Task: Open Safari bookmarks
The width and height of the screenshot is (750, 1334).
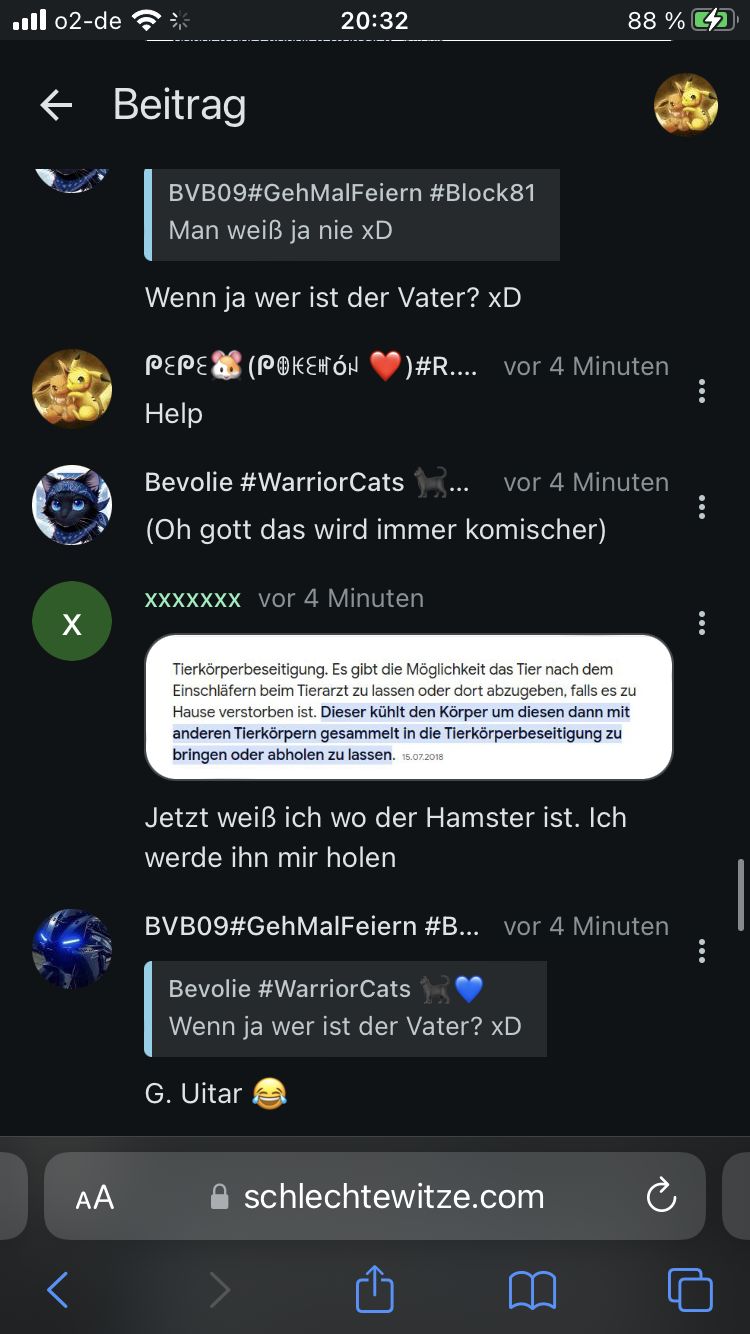Action: tap(532, 1290)
